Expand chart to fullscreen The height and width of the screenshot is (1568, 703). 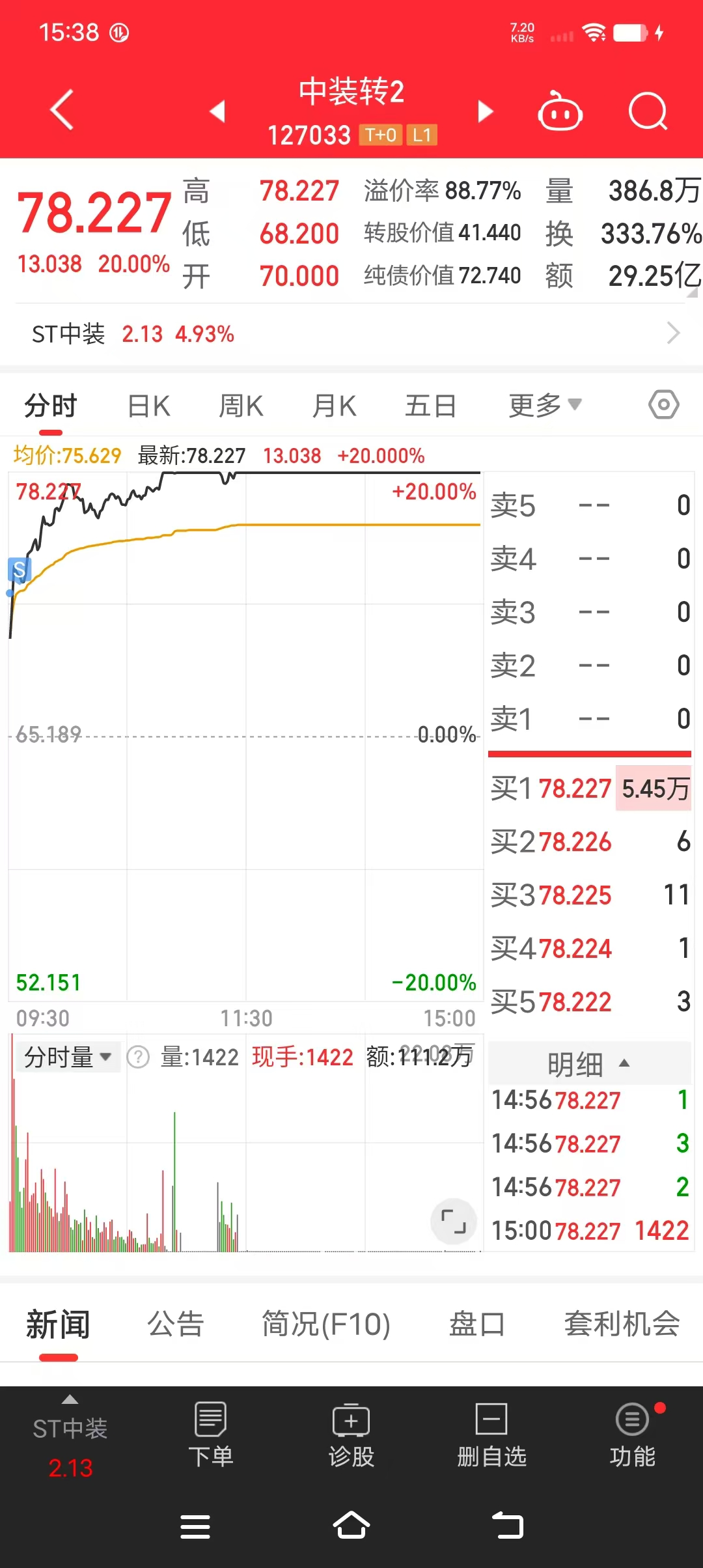point(454,1221)
